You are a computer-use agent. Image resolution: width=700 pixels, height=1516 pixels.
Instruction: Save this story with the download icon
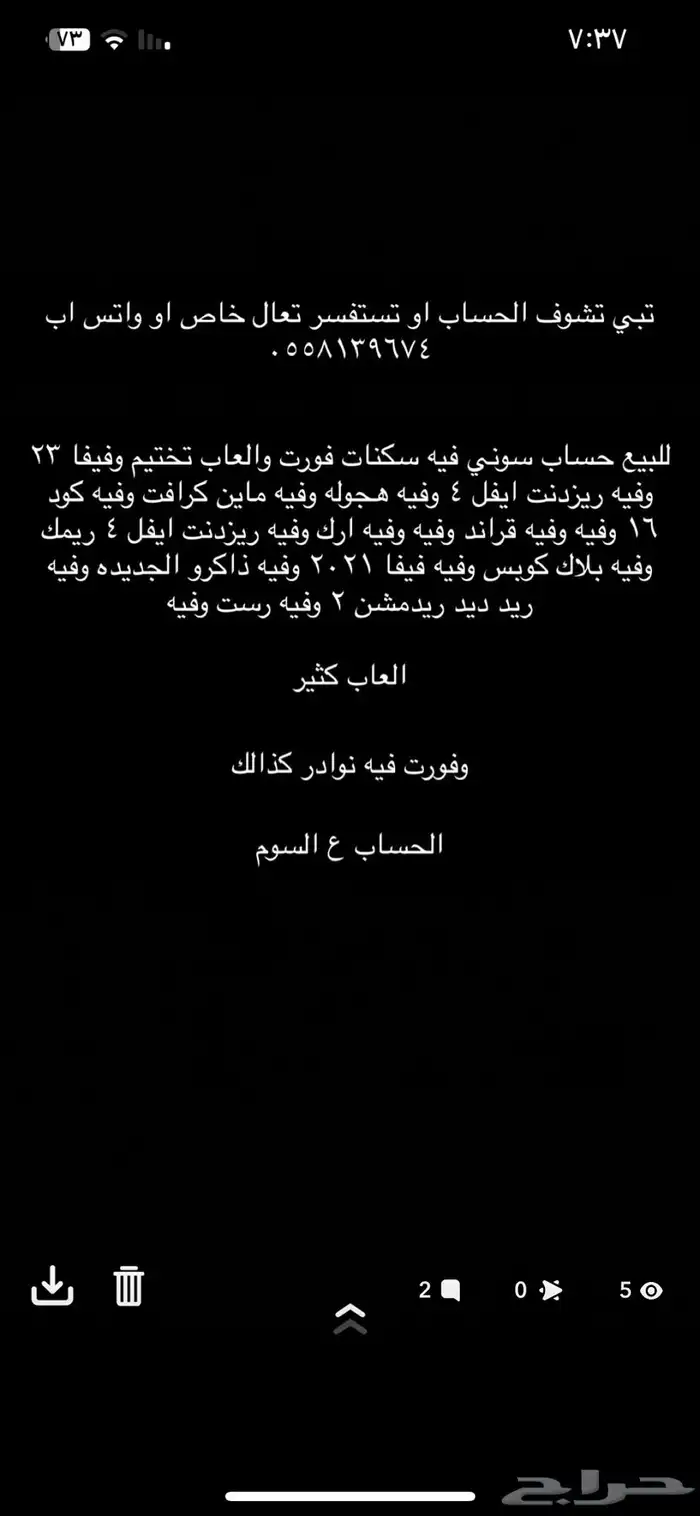click(53, 1285)
